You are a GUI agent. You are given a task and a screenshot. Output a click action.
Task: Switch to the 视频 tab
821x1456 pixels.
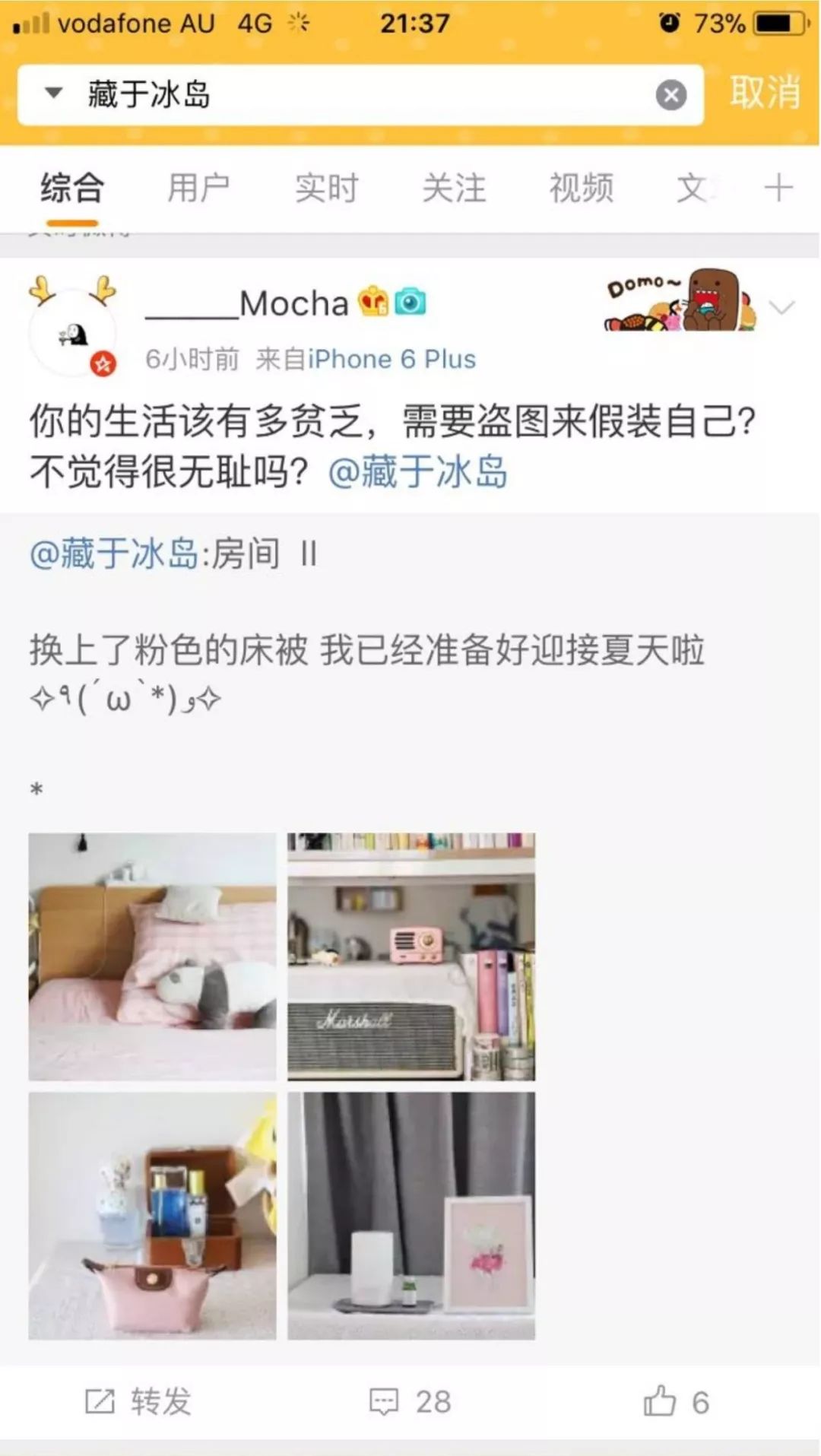(x=581, y=187)
